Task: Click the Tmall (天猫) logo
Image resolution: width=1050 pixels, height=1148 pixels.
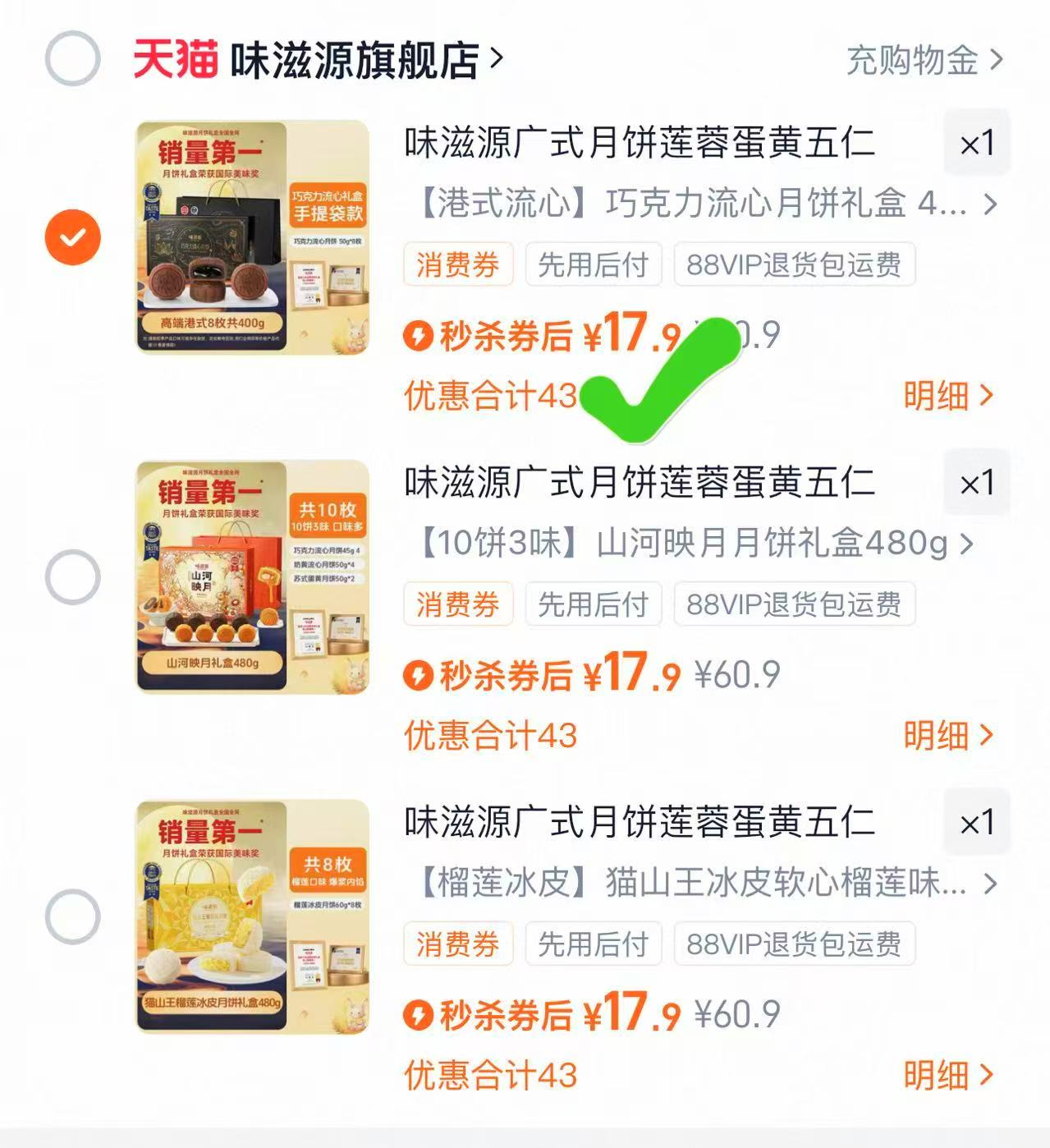Action: [174, 56]
